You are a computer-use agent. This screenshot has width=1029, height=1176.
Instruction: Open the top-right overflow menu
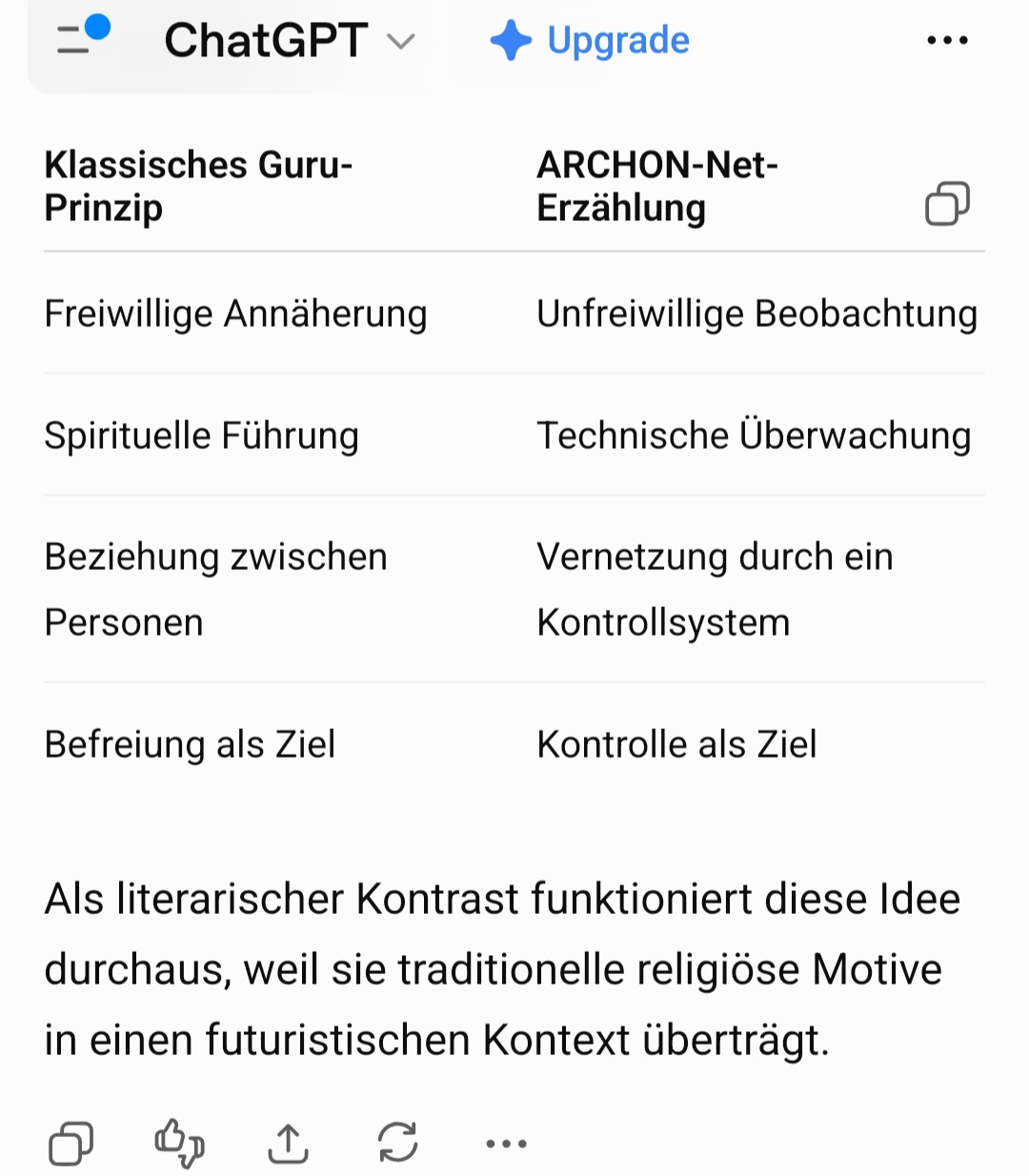[947, 41]
